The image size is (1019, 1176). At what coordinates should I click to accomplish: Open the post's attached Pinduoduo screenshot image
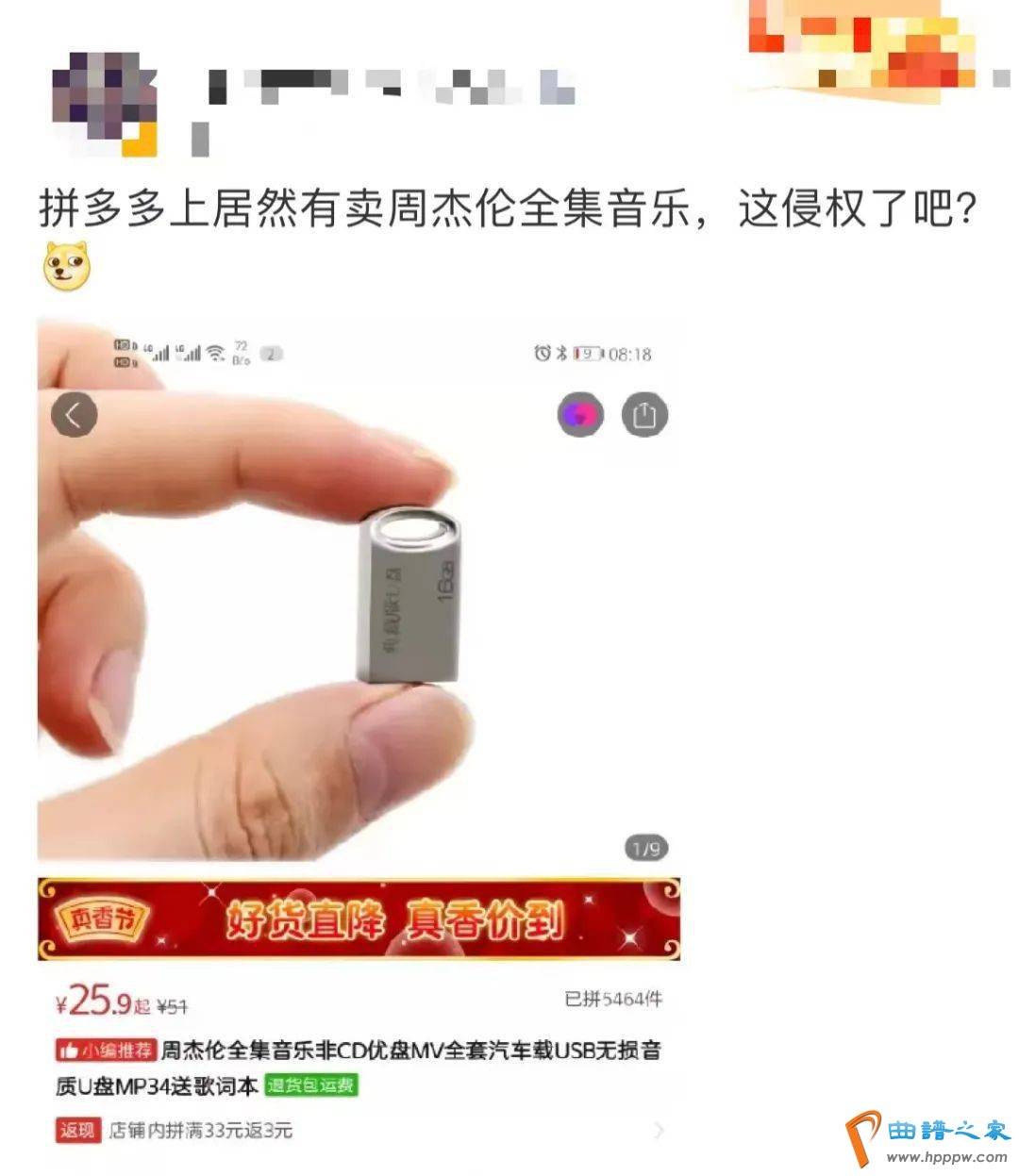[x=359, y=736]
